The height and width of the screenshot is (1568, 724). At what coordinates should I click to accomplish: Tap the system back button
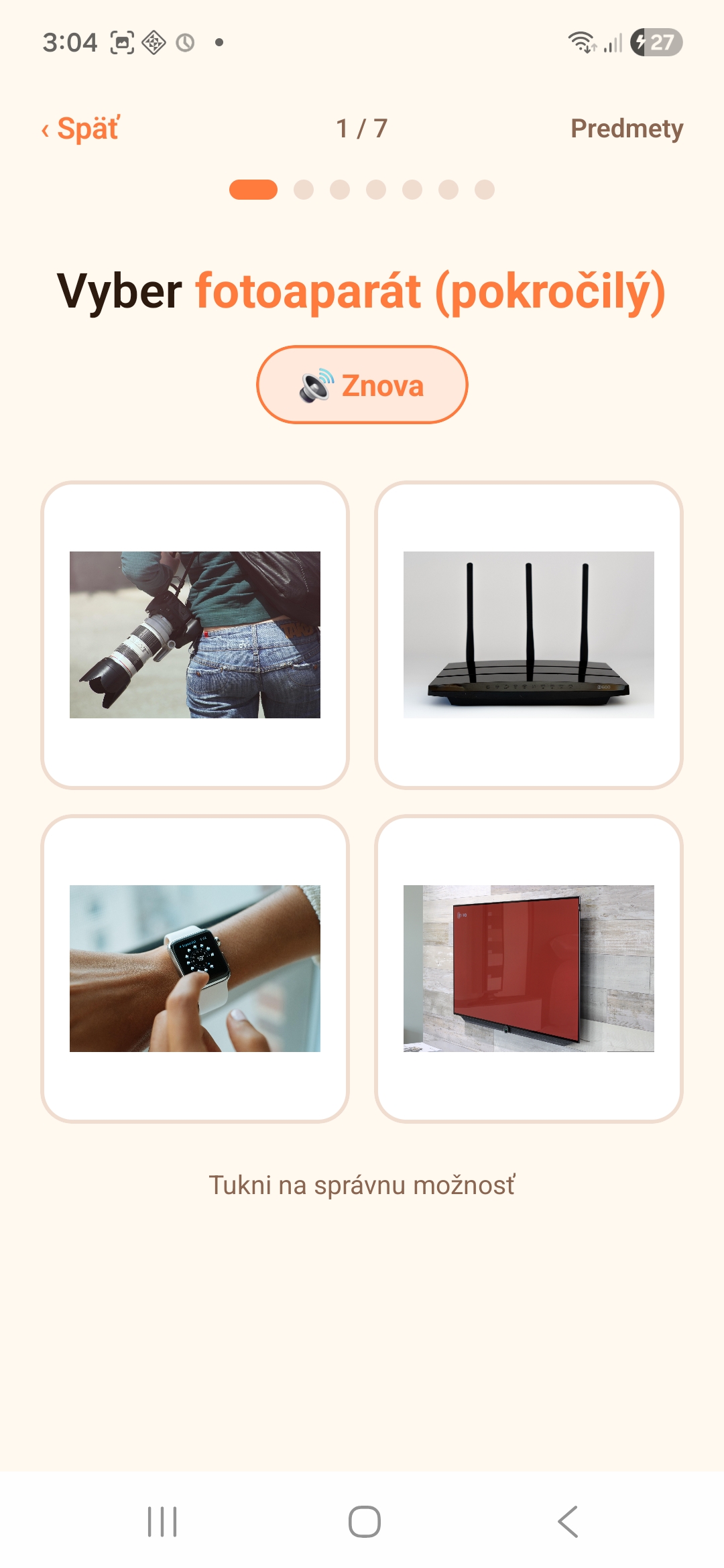click(x=568, y=1521)
